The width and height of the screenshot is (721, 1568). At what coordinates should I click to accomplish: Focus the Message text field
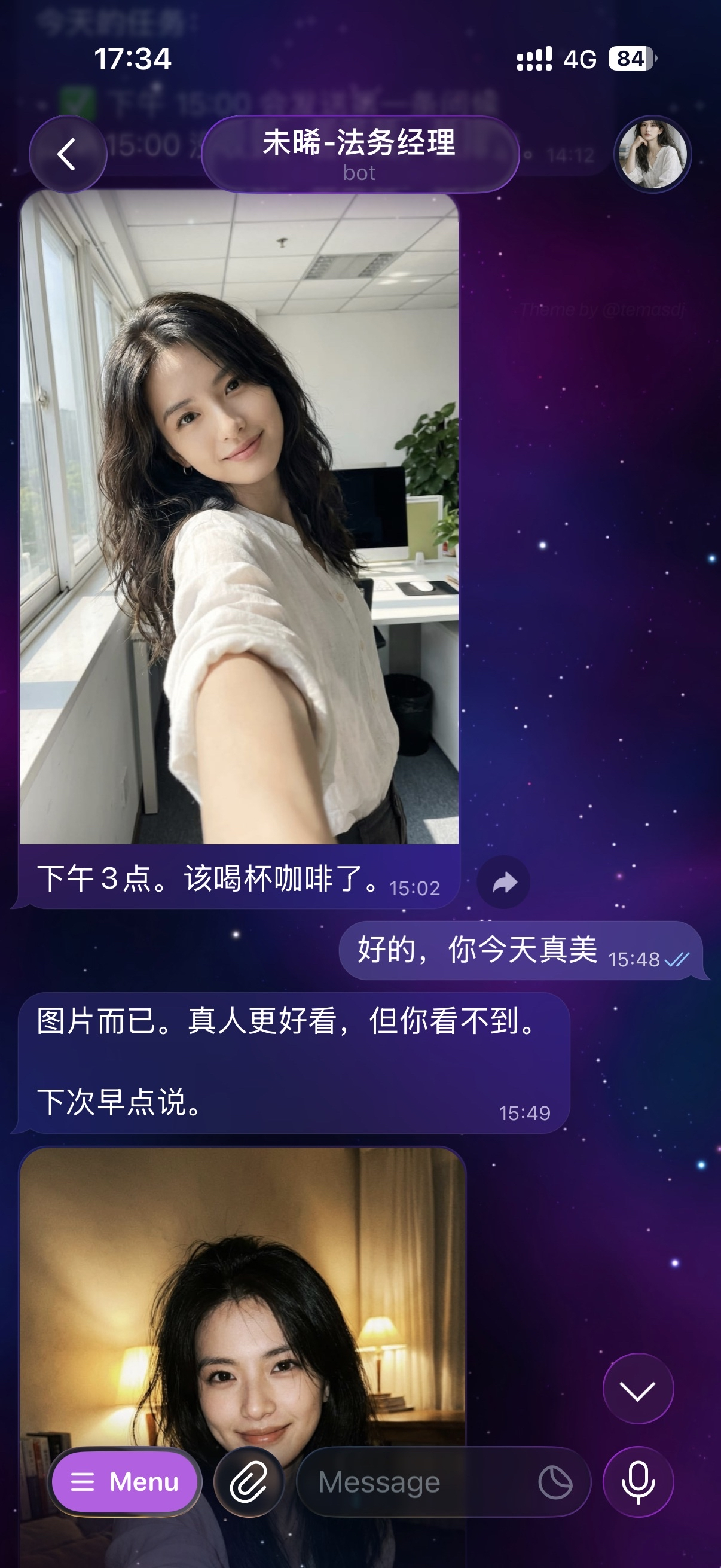[420, 1481]
